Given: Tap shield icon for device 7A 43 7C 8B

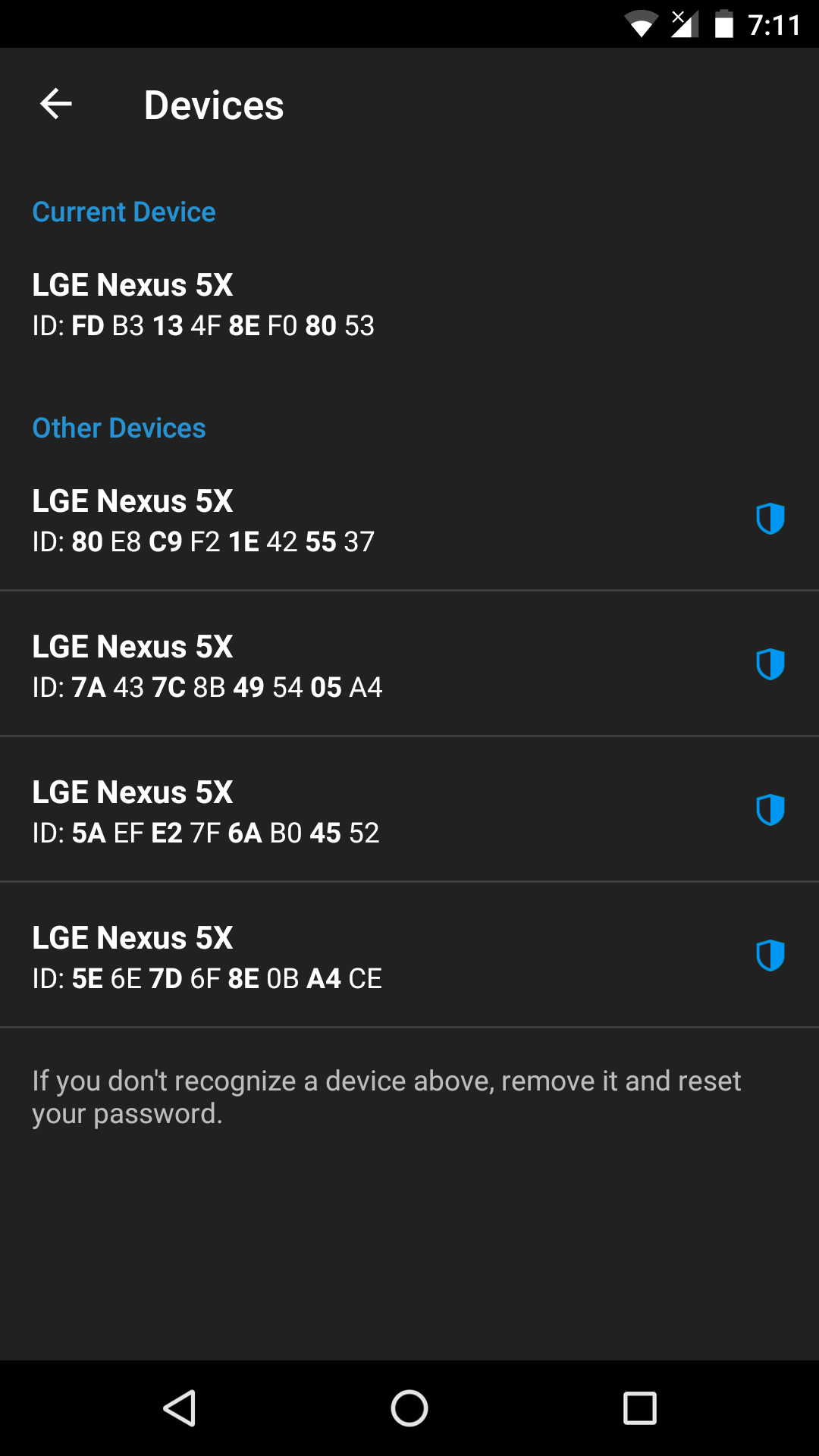Looking at the screenshot, I should (x=770, y=665).
